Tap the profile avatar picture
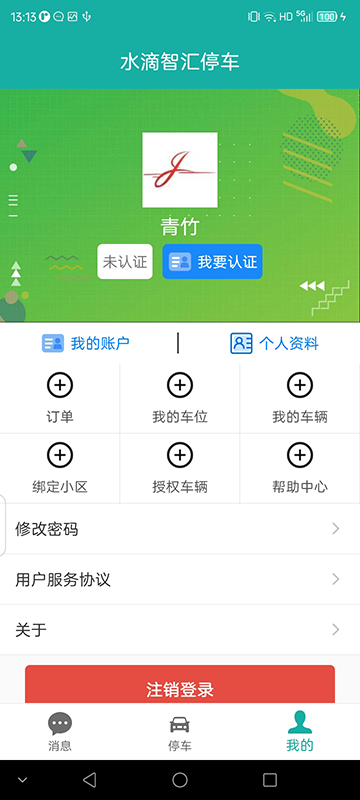Screen dimensions: 360x800 (180, 170)
